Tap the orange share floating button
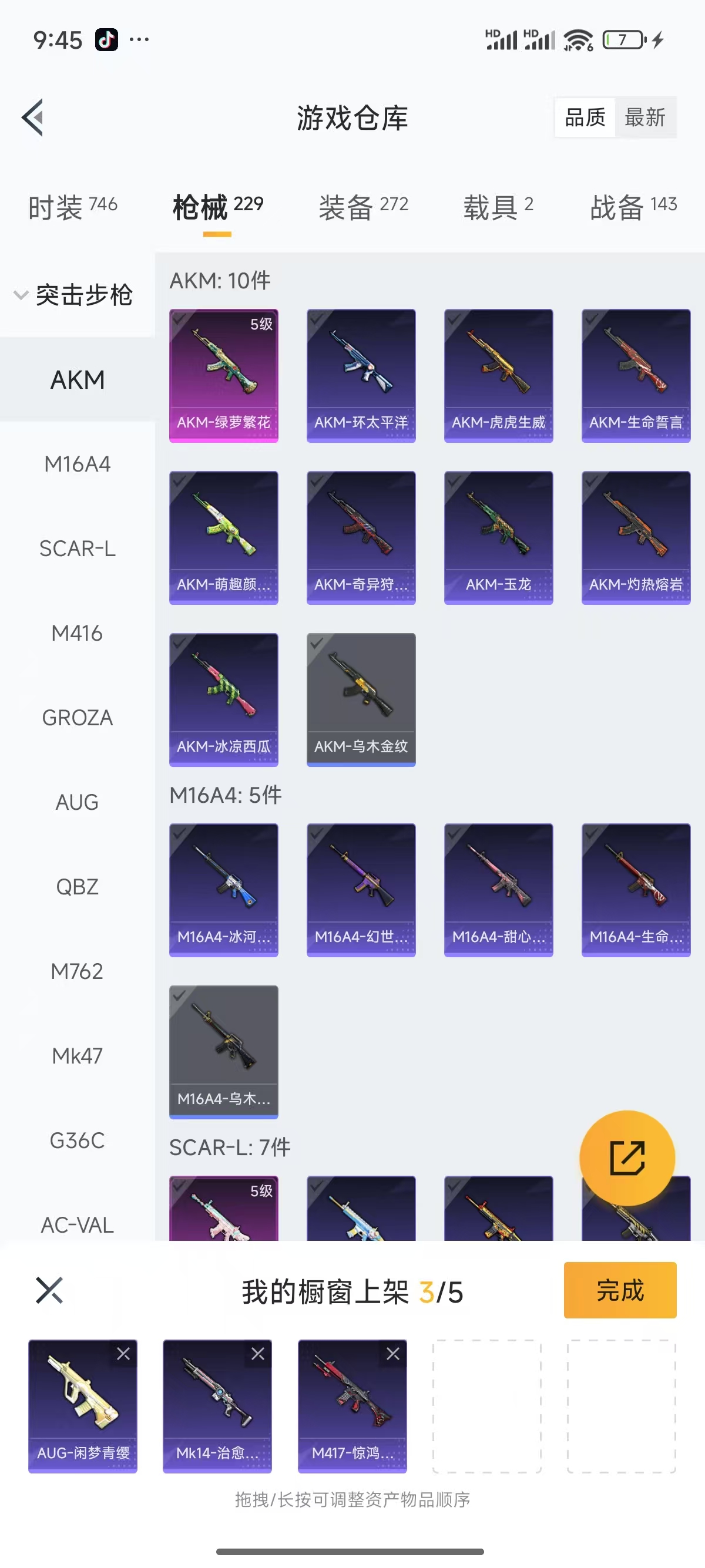Image resolution: width=705 pixels, height=1568 pixels. (626, 1157)
